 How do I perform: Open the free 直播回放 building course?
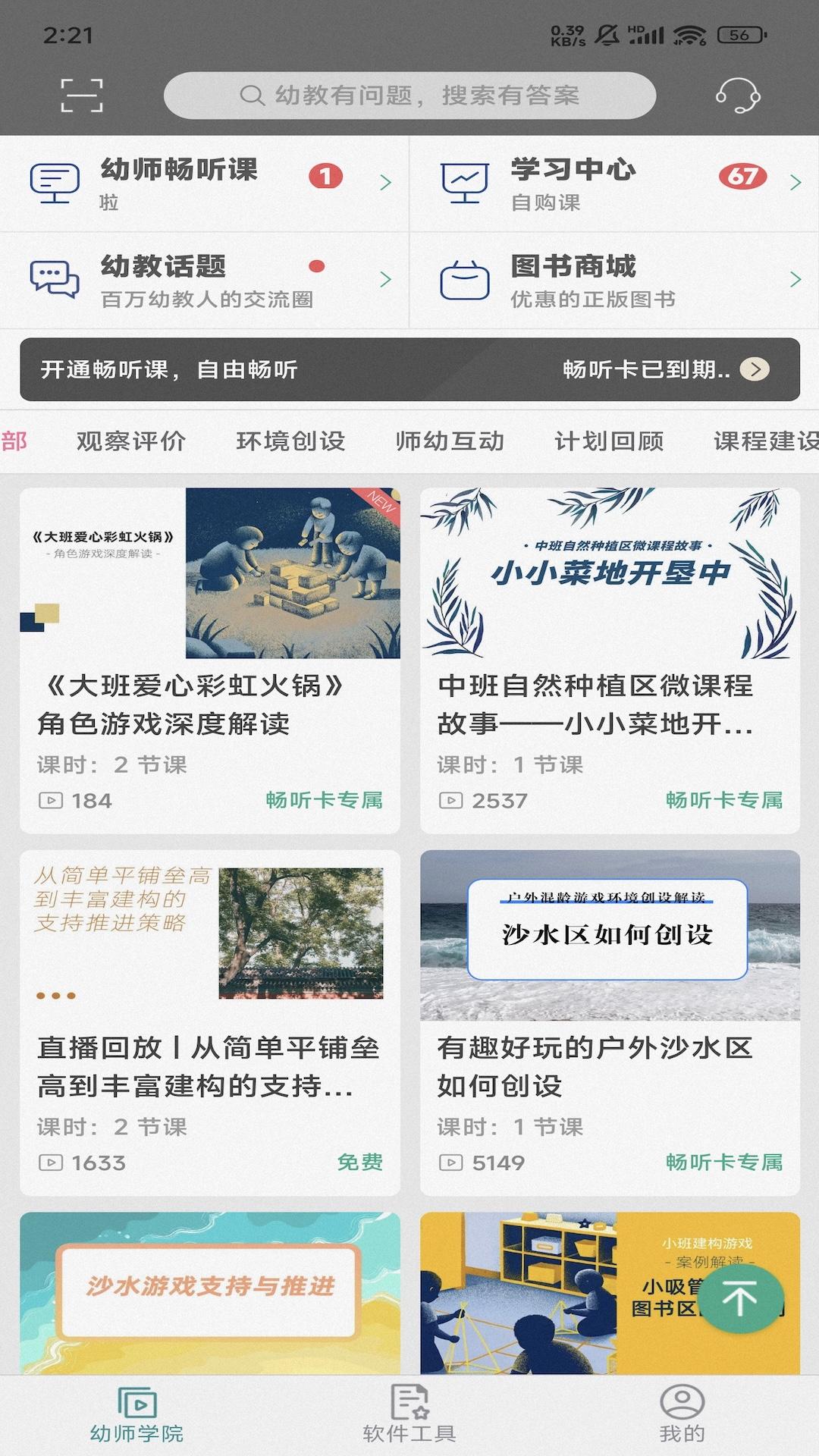[x=209, y=1009]
